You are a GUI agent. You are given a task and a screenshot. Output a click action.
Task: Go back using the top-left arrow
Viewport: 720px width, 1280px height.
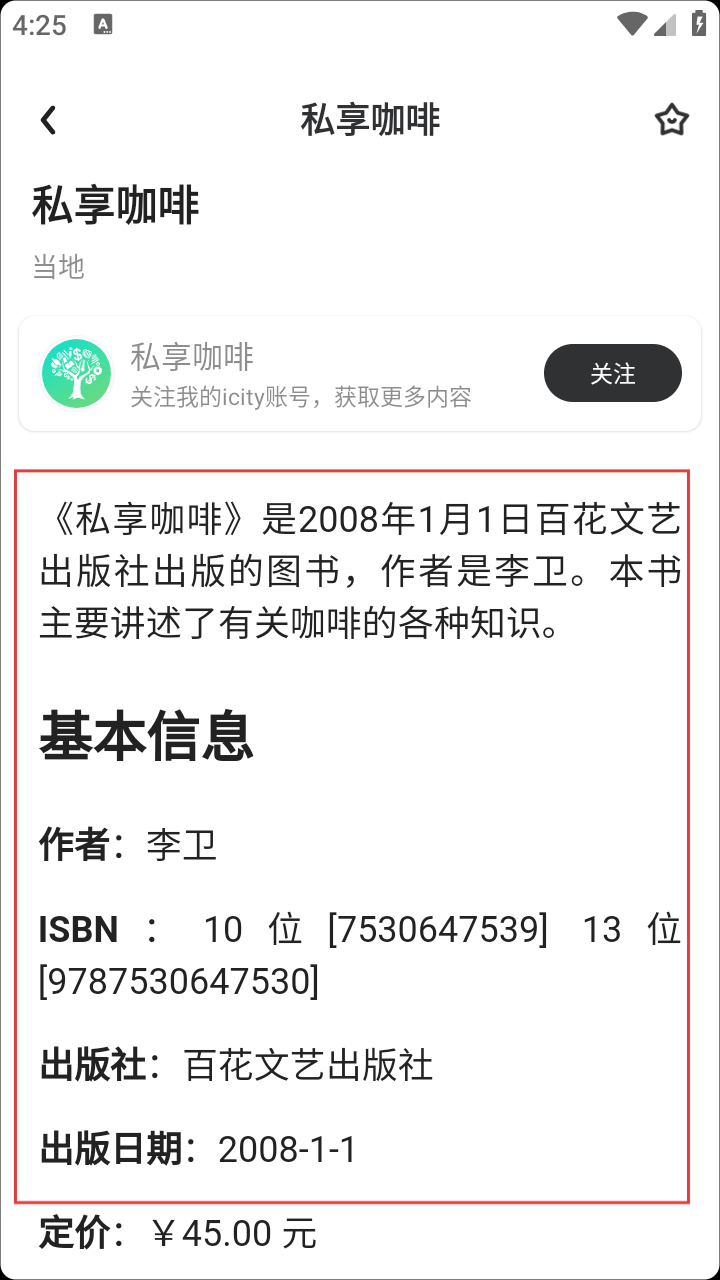(x=48, y=121)
